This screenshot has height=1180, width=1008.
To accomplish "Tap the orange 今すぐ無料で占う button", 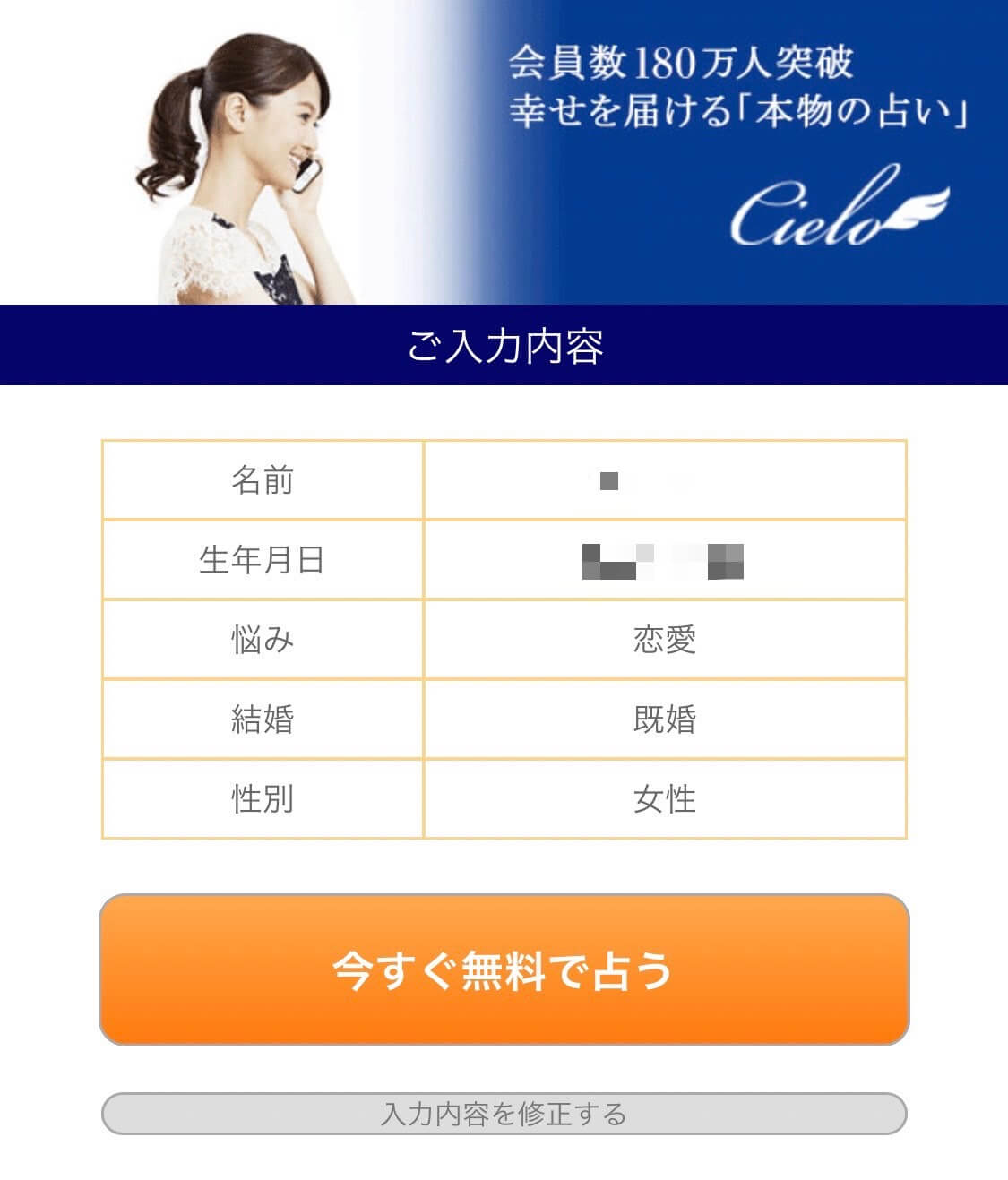I will pyautogui.click(x=504, y=969).
